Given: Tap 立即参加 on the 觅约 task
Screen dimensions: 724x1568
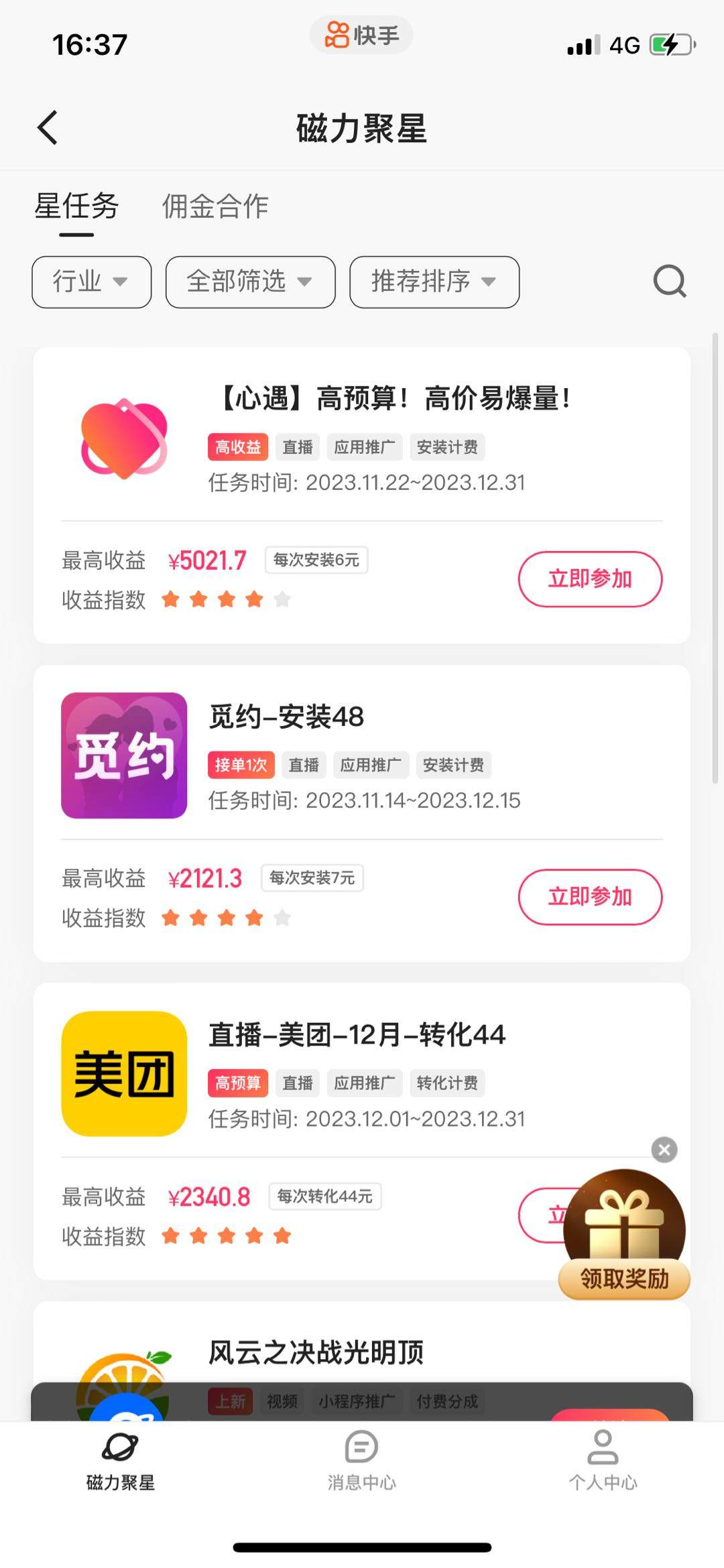Looking at the screenshot, I should coord(590,897).
